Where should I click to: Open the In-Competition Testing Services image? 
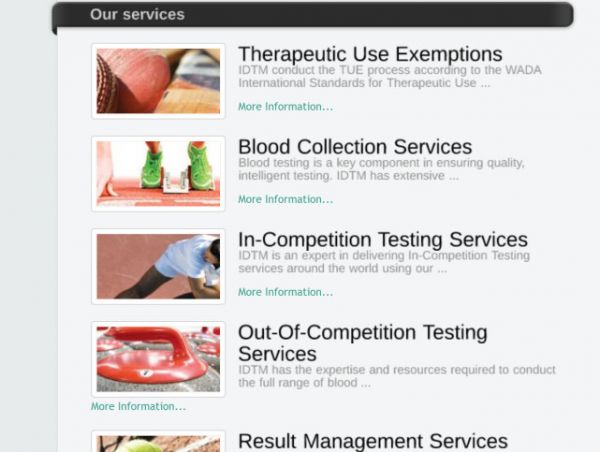point(158,267)
